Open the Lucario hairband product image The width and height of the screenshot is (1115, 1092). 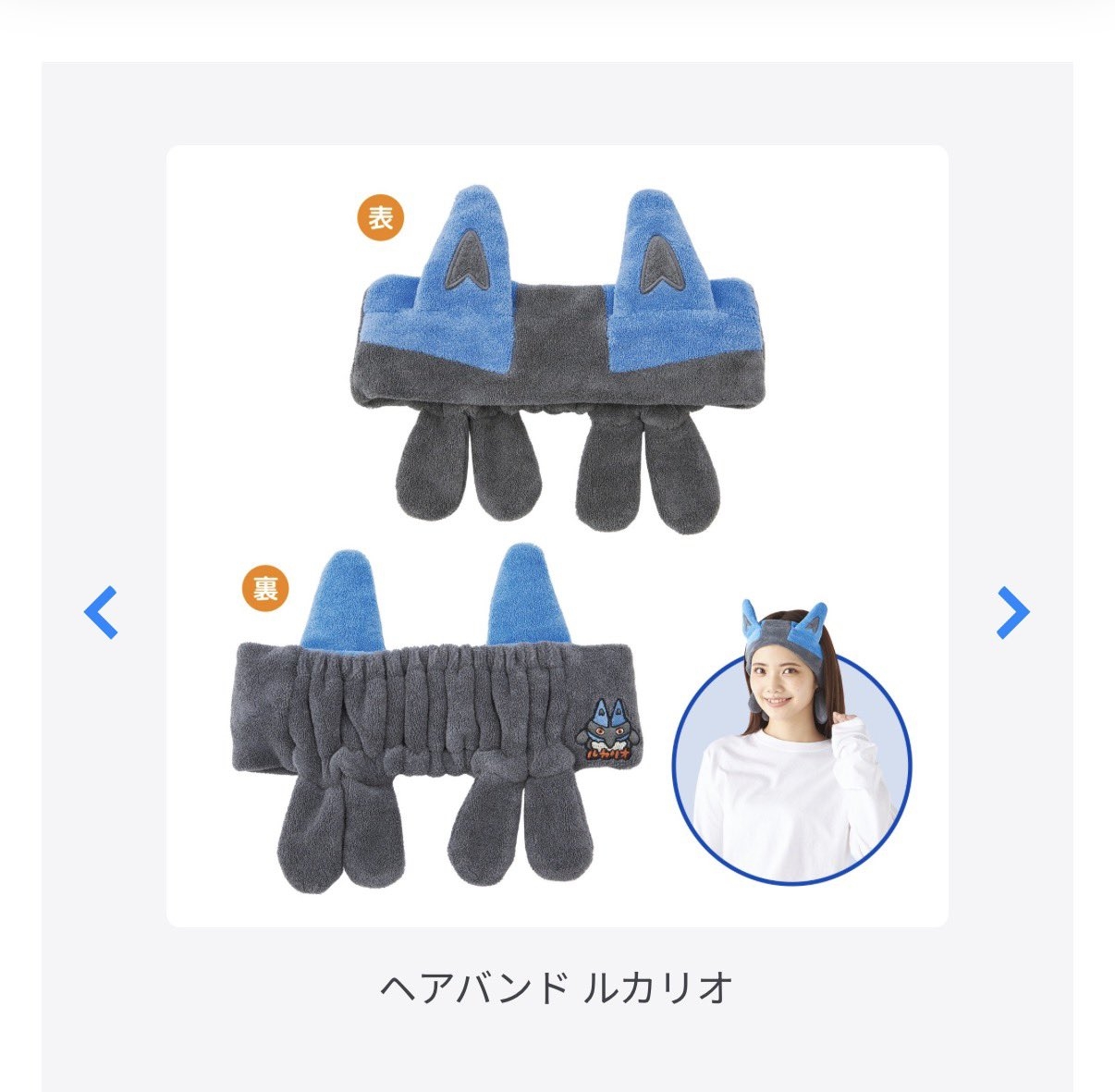pyautogui.click(x=557, y=536)
